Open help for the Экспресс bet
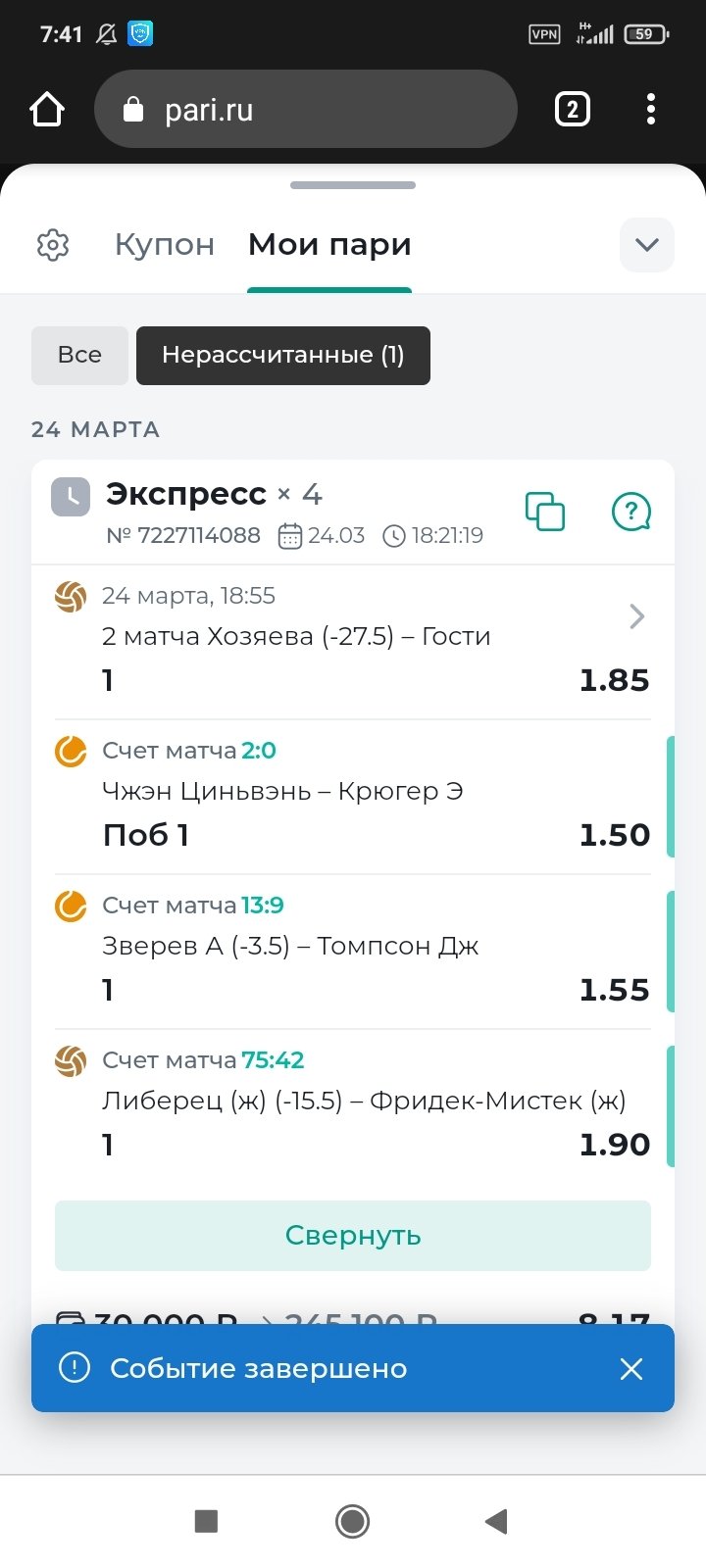 tap(631, 512)
